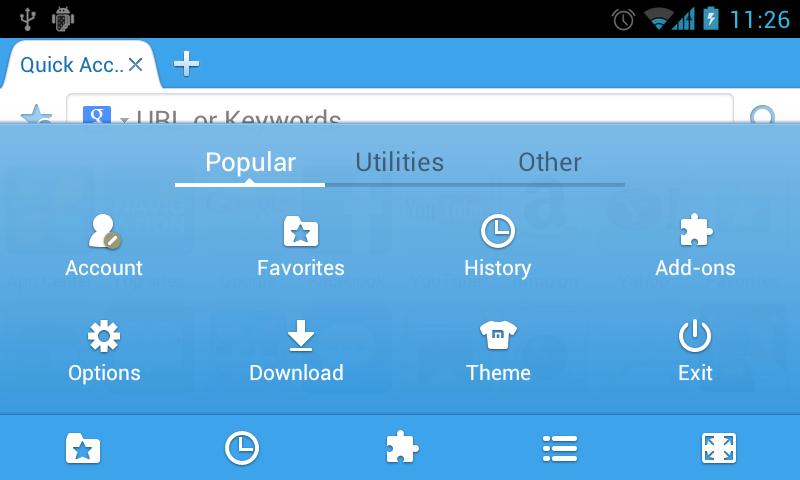Image resolution: width=800 pixels, height=480 pixels.
Task: Tap the puzzle add-ons icon in bottom toolbar
Action: tap(401, 448)
